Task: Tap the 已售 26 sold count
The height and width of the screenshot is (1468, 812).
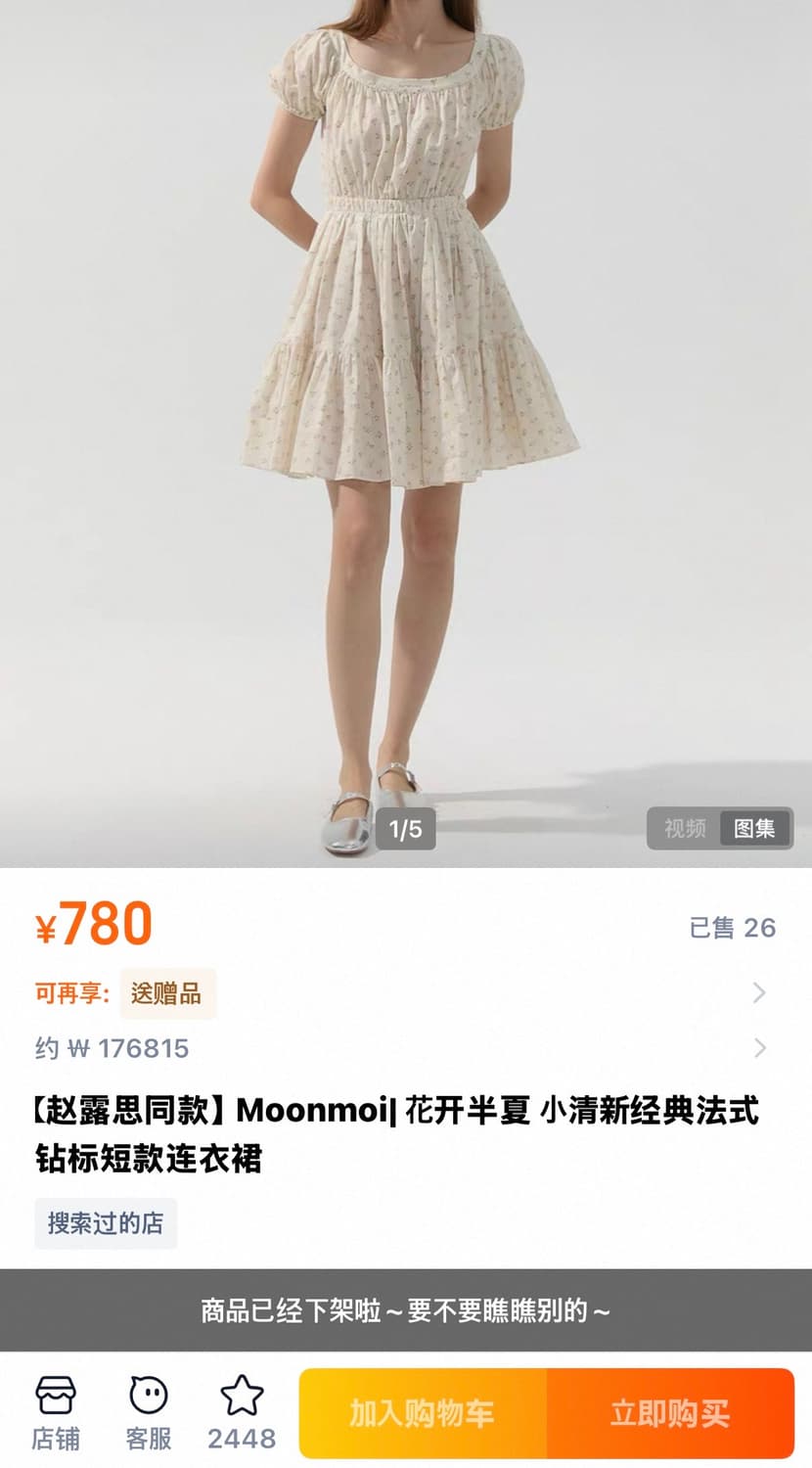Action: point(731,928)
